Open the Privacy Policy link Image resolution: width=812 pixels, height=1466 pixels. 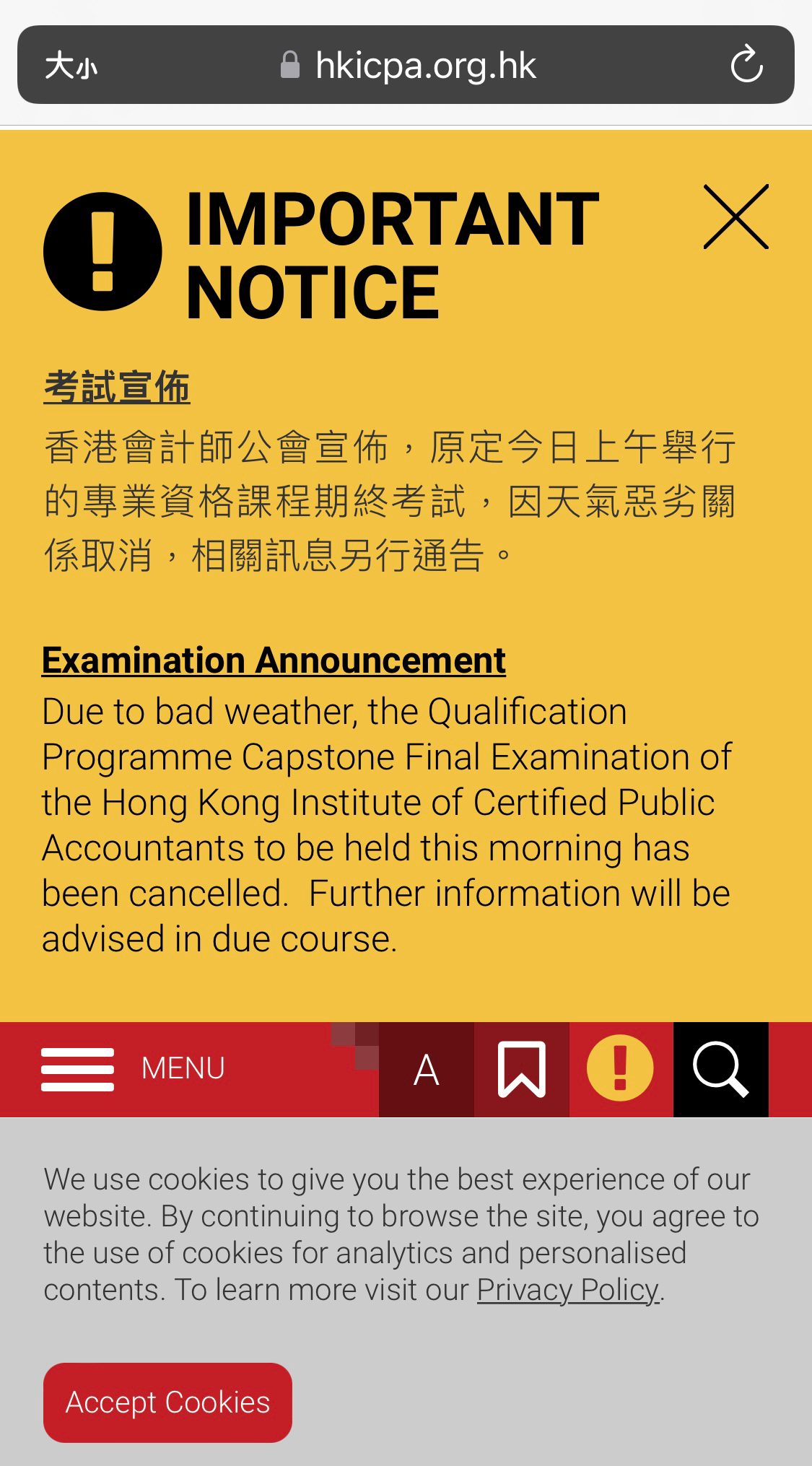(568, 1290)
